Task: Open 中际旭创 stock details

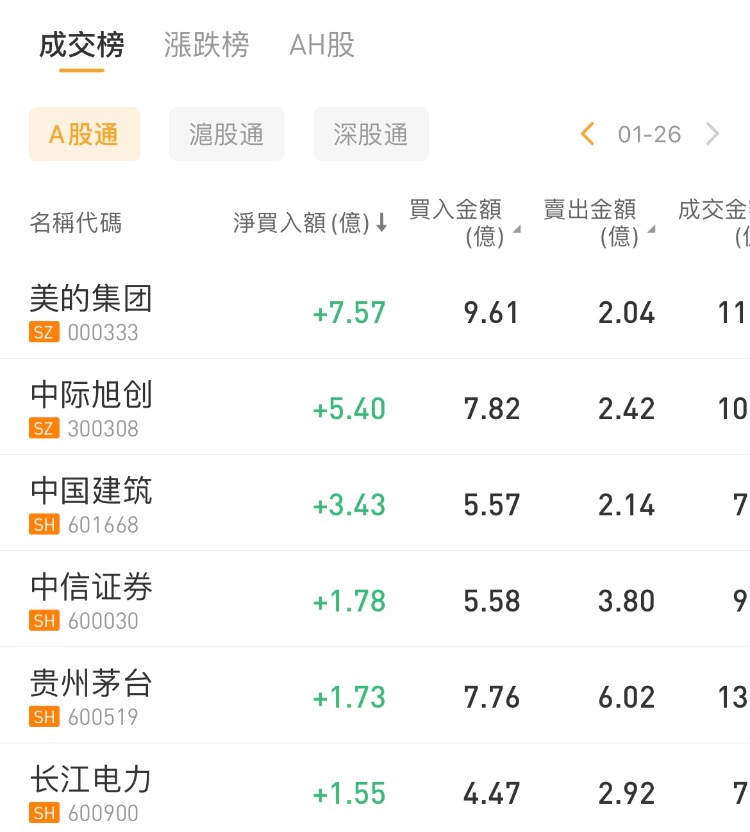Action: tap(91, 407)
